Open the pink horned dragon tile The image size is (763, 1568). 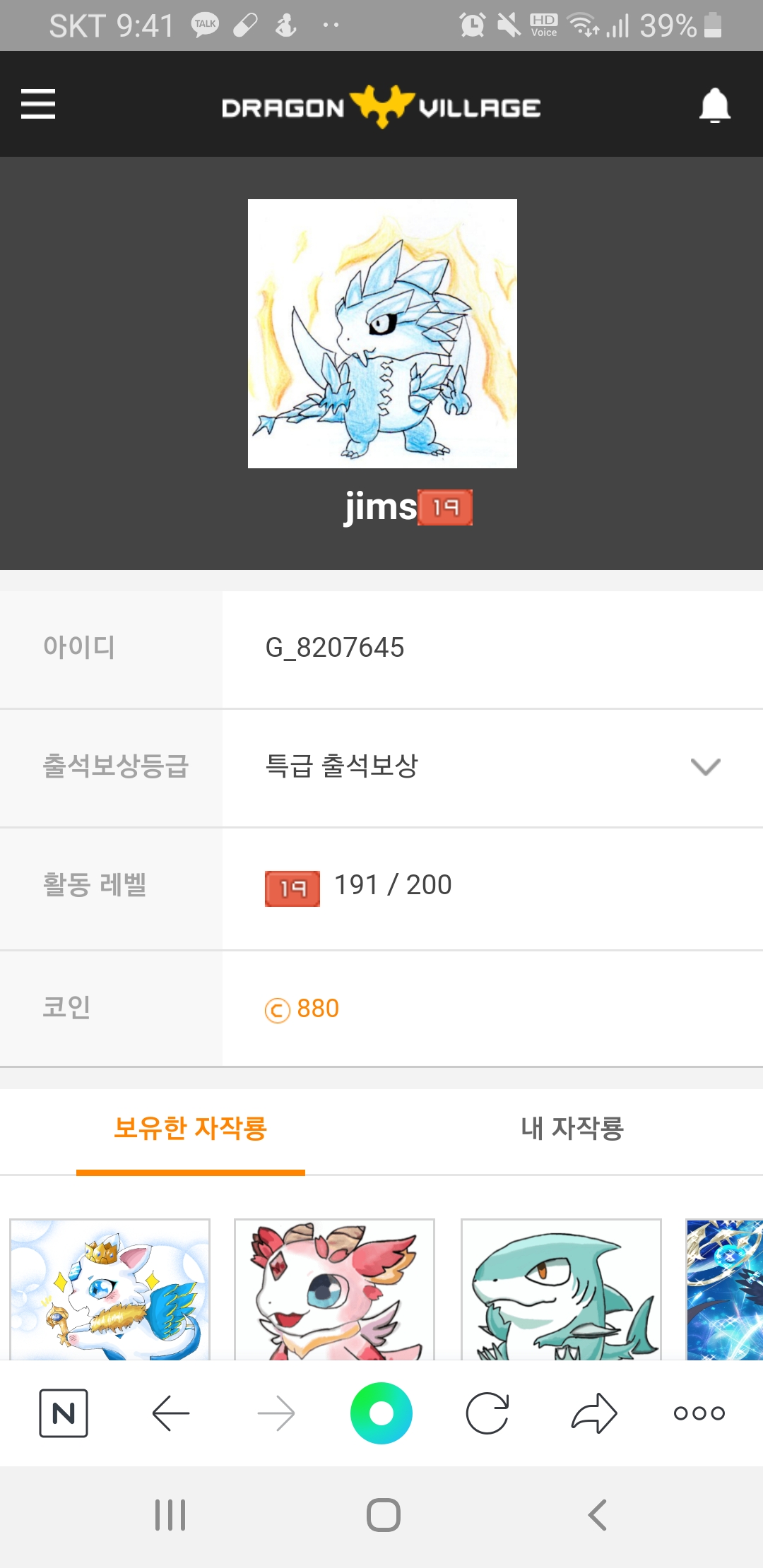[x=334, y=1290]
